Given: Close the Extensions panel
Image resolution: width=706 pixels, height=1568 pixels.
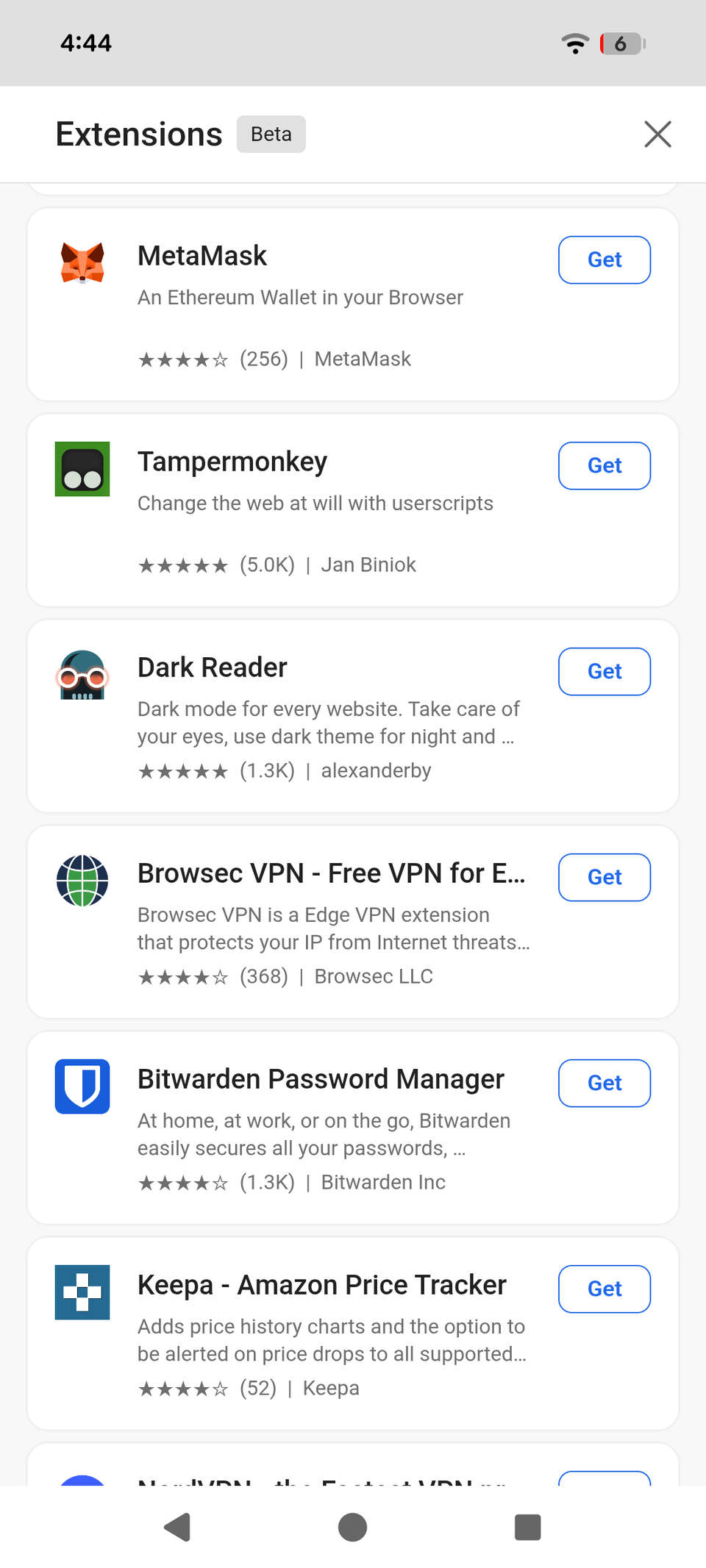Looking at the screenshot, I should (x=658, y=134).
